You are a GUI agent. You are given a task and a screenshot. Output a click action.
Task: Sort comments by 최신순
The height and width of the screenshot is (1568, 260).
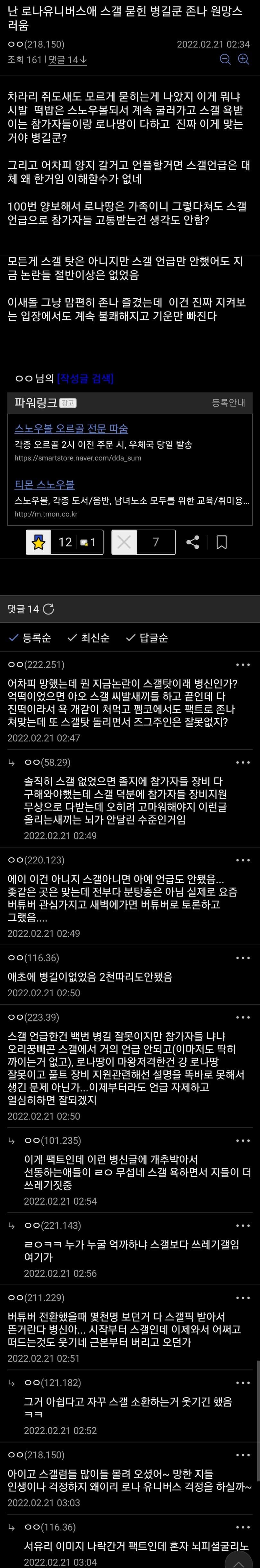coord(89,638)
